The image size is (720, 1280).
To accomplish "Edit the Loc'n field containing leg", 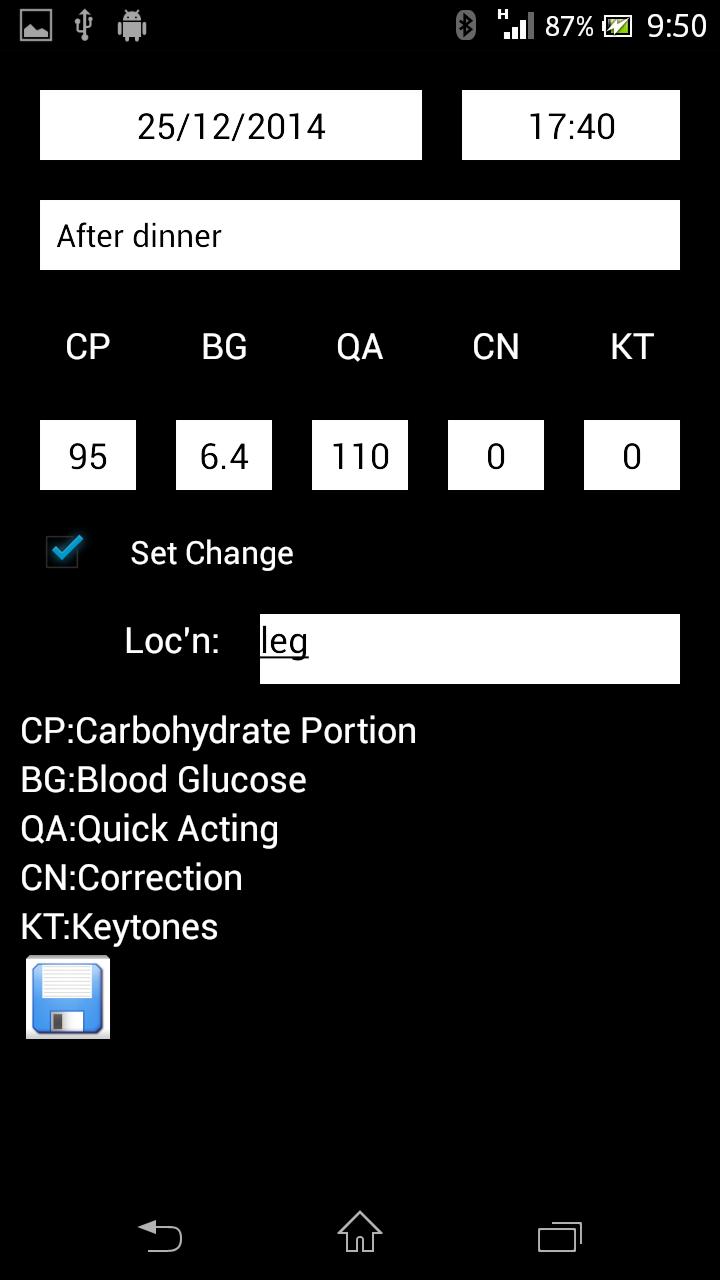I will 468,647.
